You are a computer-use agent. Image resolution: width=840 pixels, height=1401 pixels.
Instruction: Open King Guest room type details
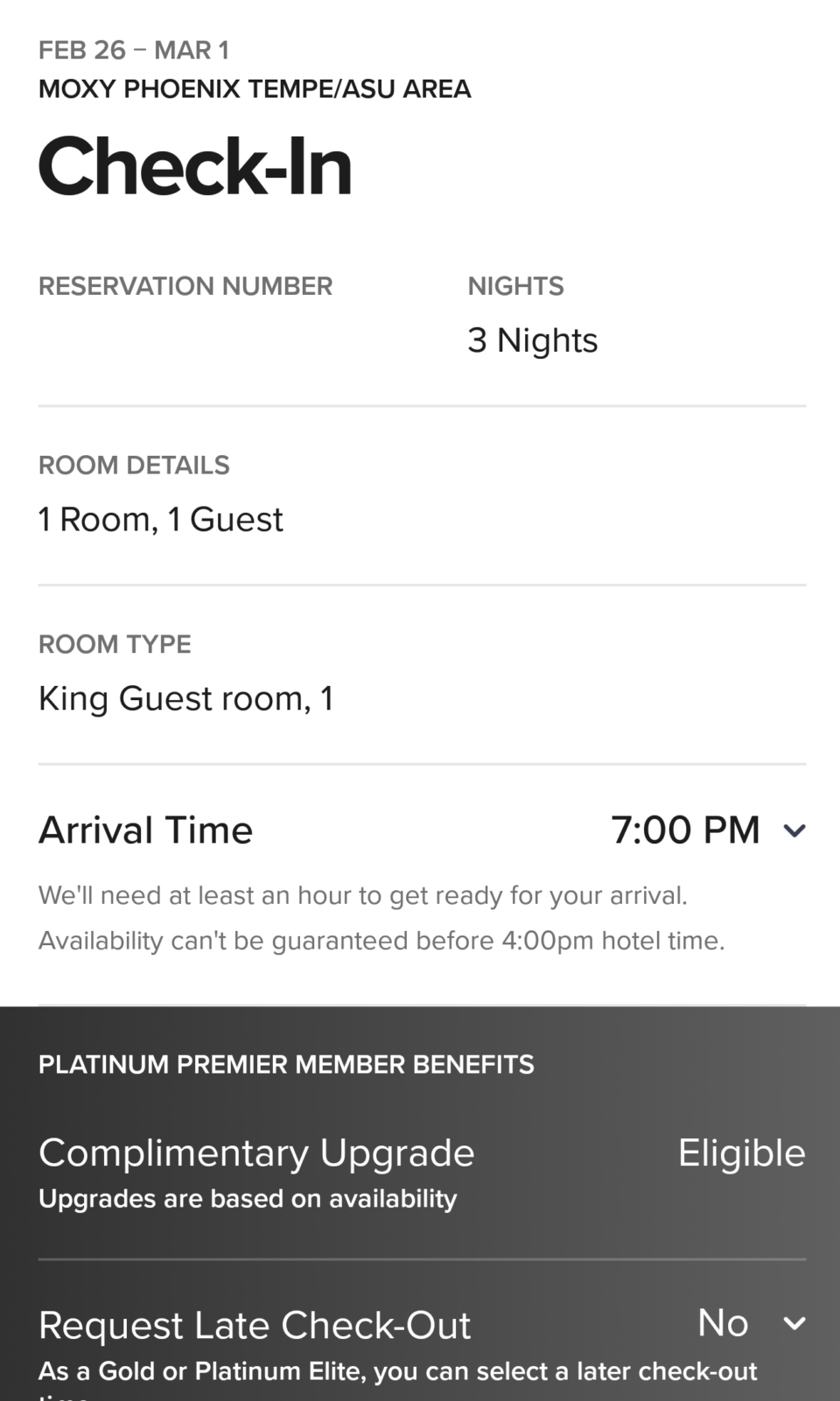click(x=186, y=697)
